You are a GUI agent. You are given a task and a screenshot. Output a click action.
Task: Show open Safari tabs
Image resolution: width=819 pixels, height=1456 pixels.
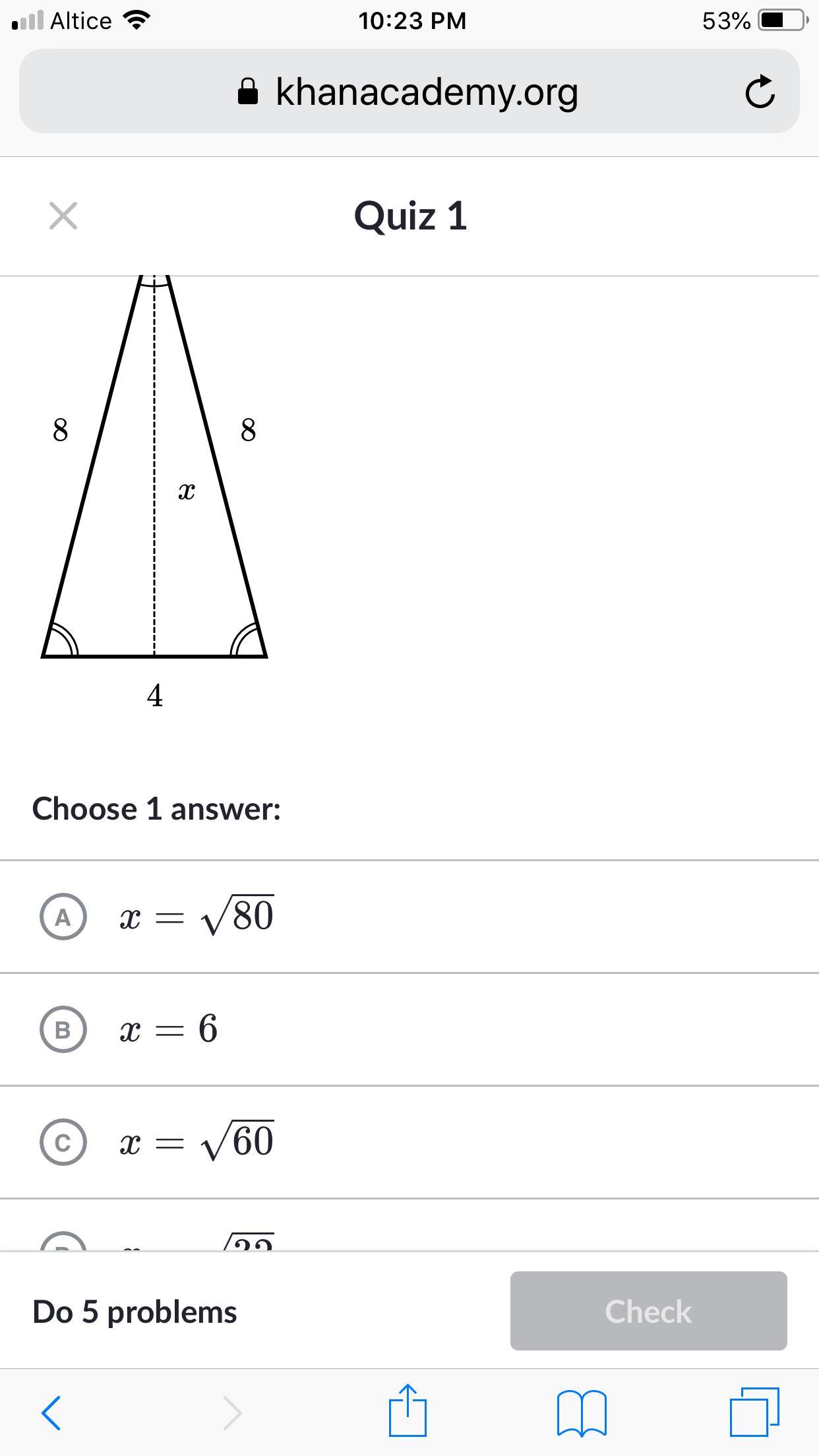tap(754, 1412)
